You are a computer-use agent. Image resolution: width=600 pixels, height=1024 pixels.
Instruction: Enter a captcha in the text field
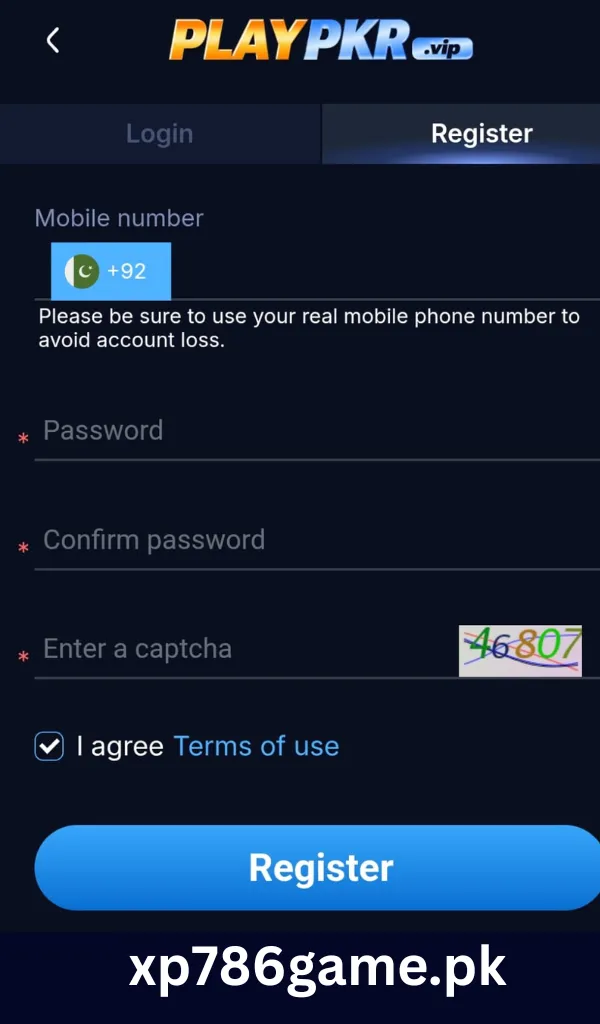(x=245, y=649)
